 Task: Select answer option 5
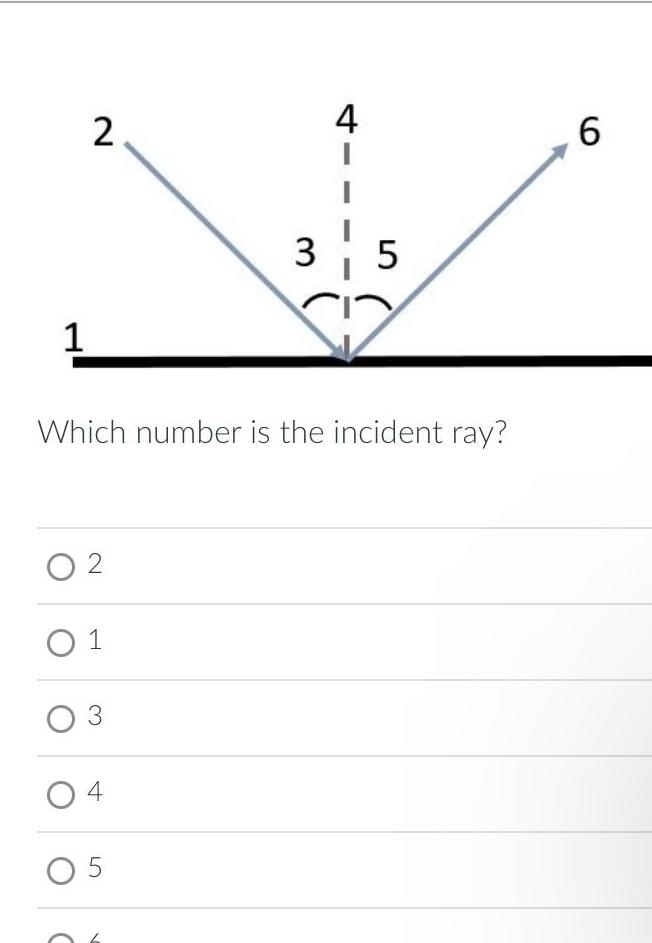point(61,870)
